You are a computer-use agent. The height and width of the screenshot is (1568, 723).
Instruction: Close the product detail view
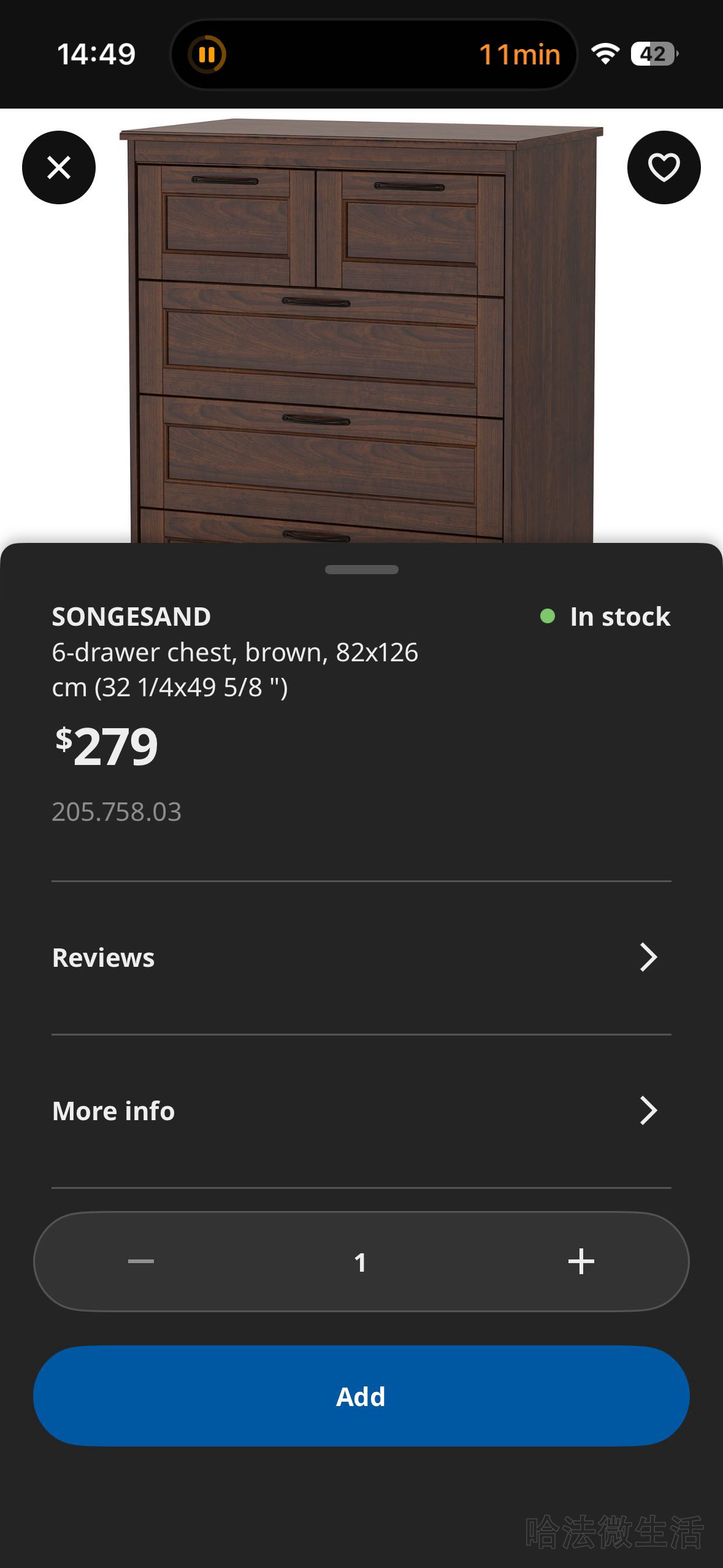59,167
